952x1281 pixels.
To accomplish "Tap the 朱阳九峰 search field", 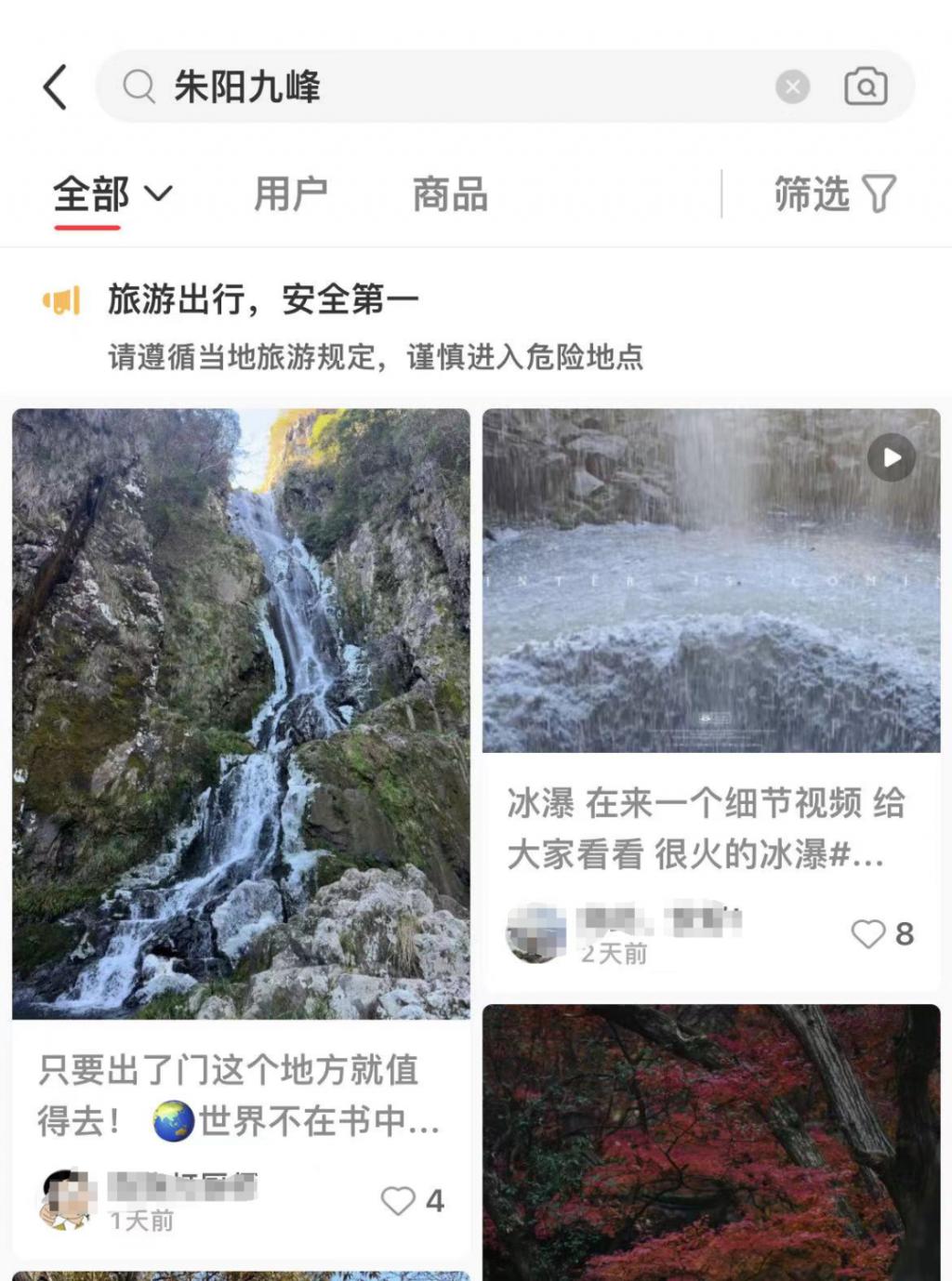I will pyautogui.click(x=446, y=87).
